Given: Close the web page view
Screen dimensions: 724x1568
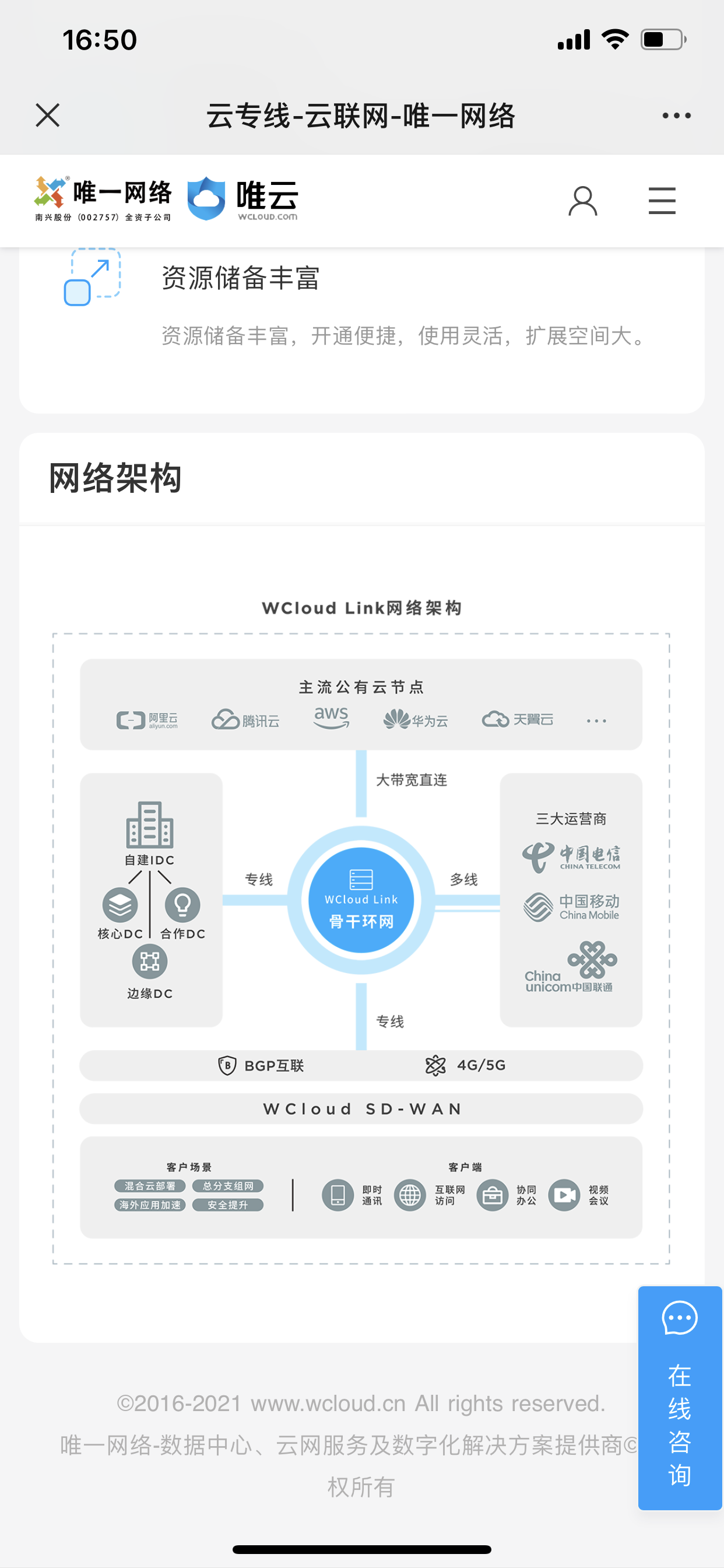Looking at the screenshot, I should click(x=47, y=115).
